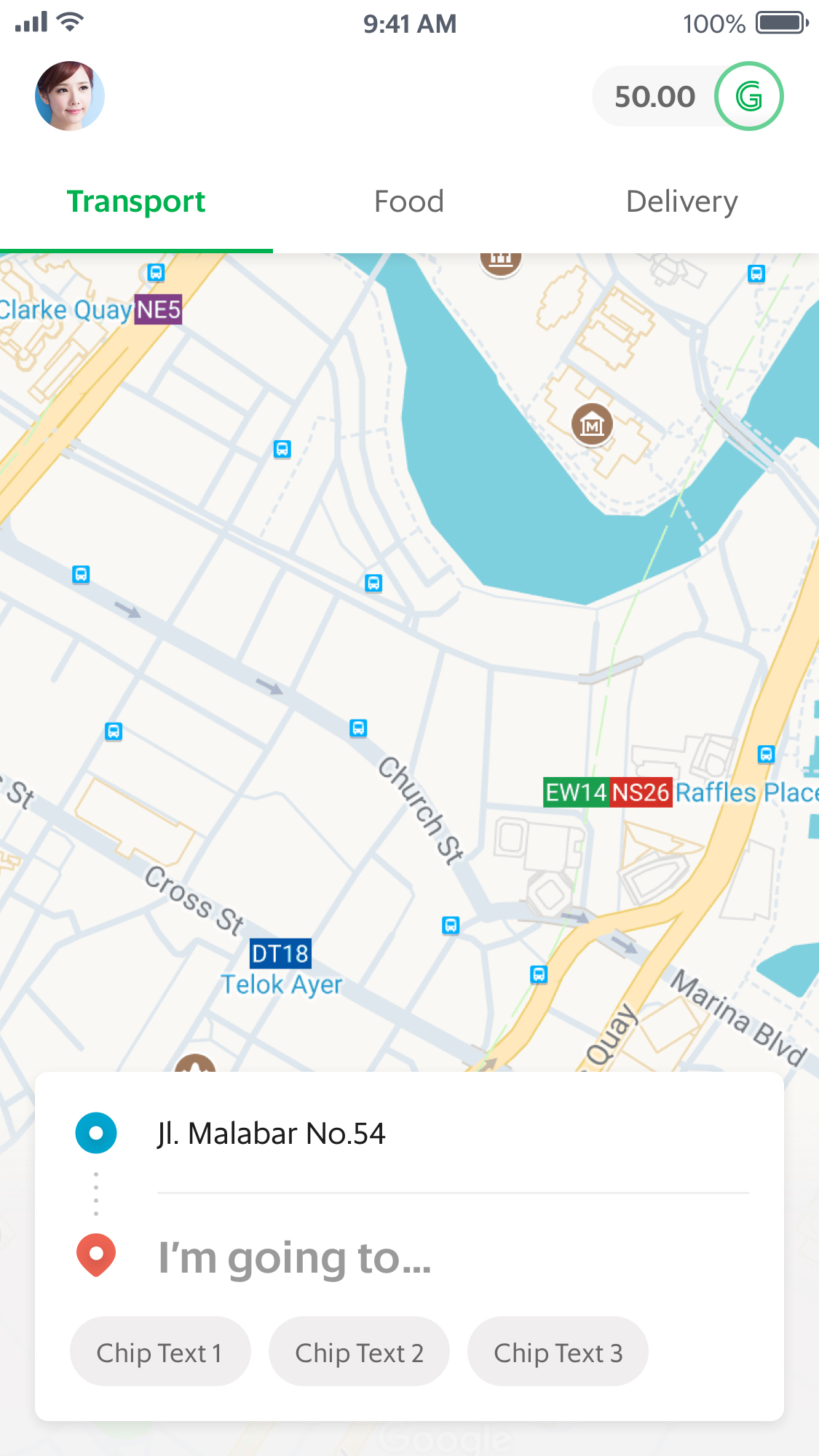The width and height of the screenshot is (819, 1456).
Task: Select Chip Text 3
Action: click(x=558, y=1353)
